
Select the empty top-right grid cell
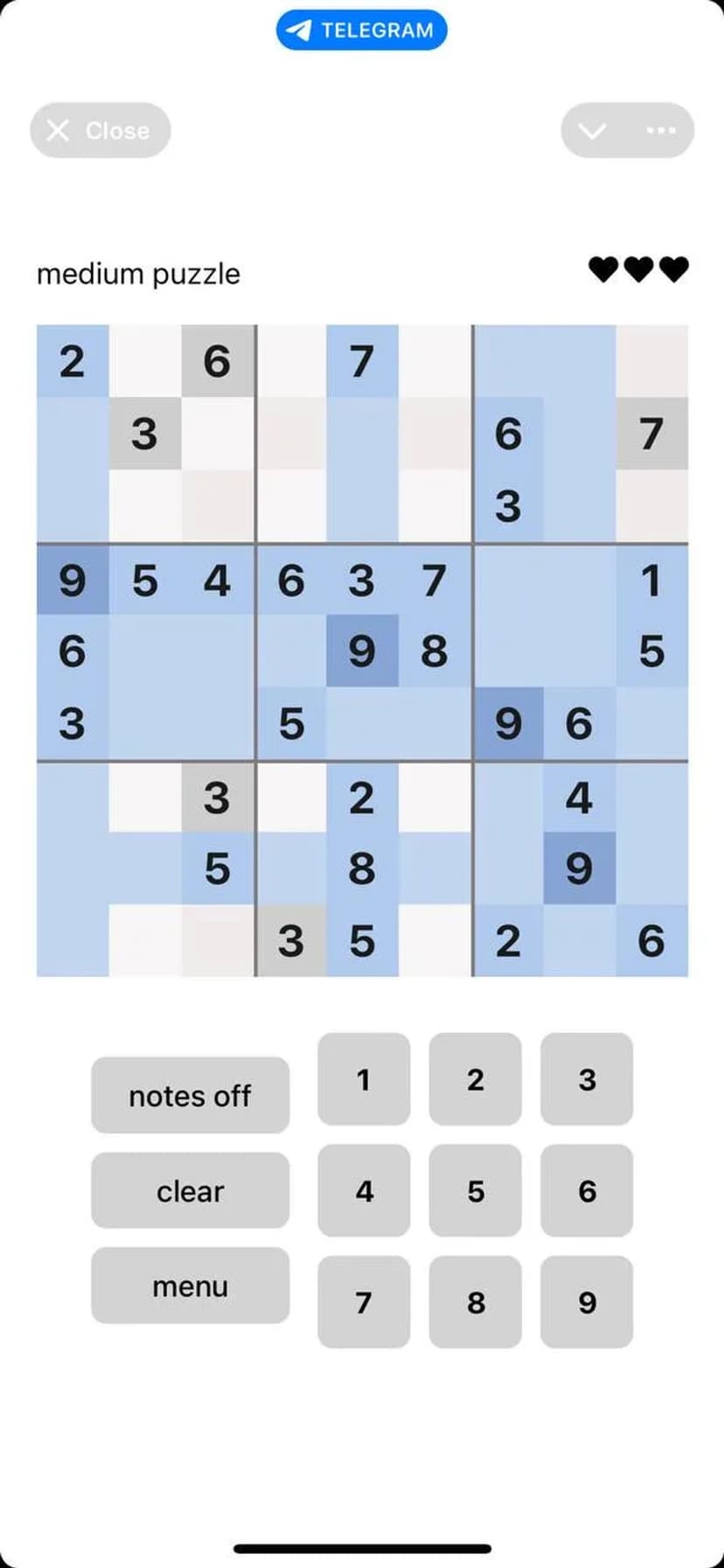tap(651, 361)
